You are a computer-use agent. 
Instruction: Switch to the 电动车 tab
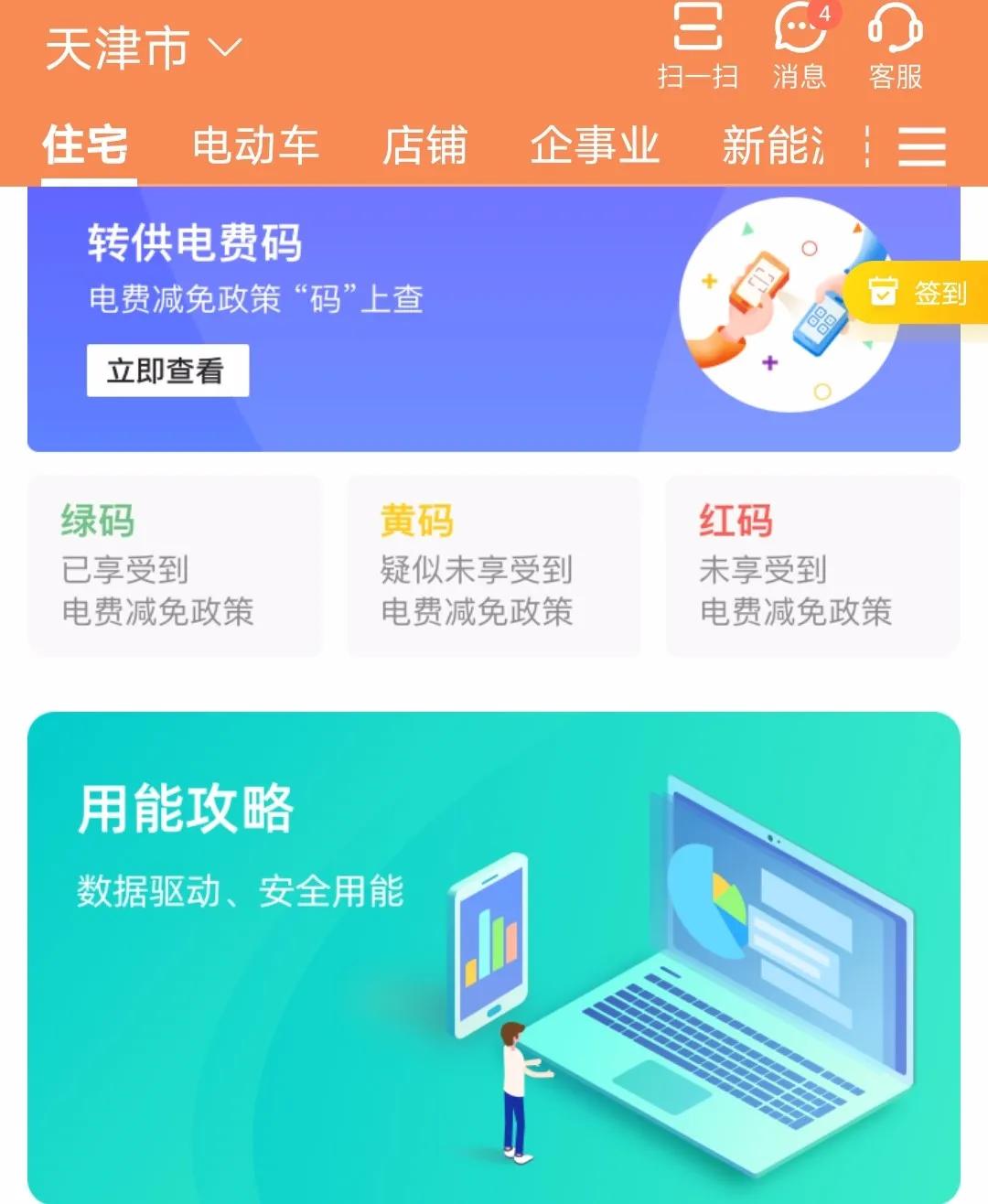point(255,146)
